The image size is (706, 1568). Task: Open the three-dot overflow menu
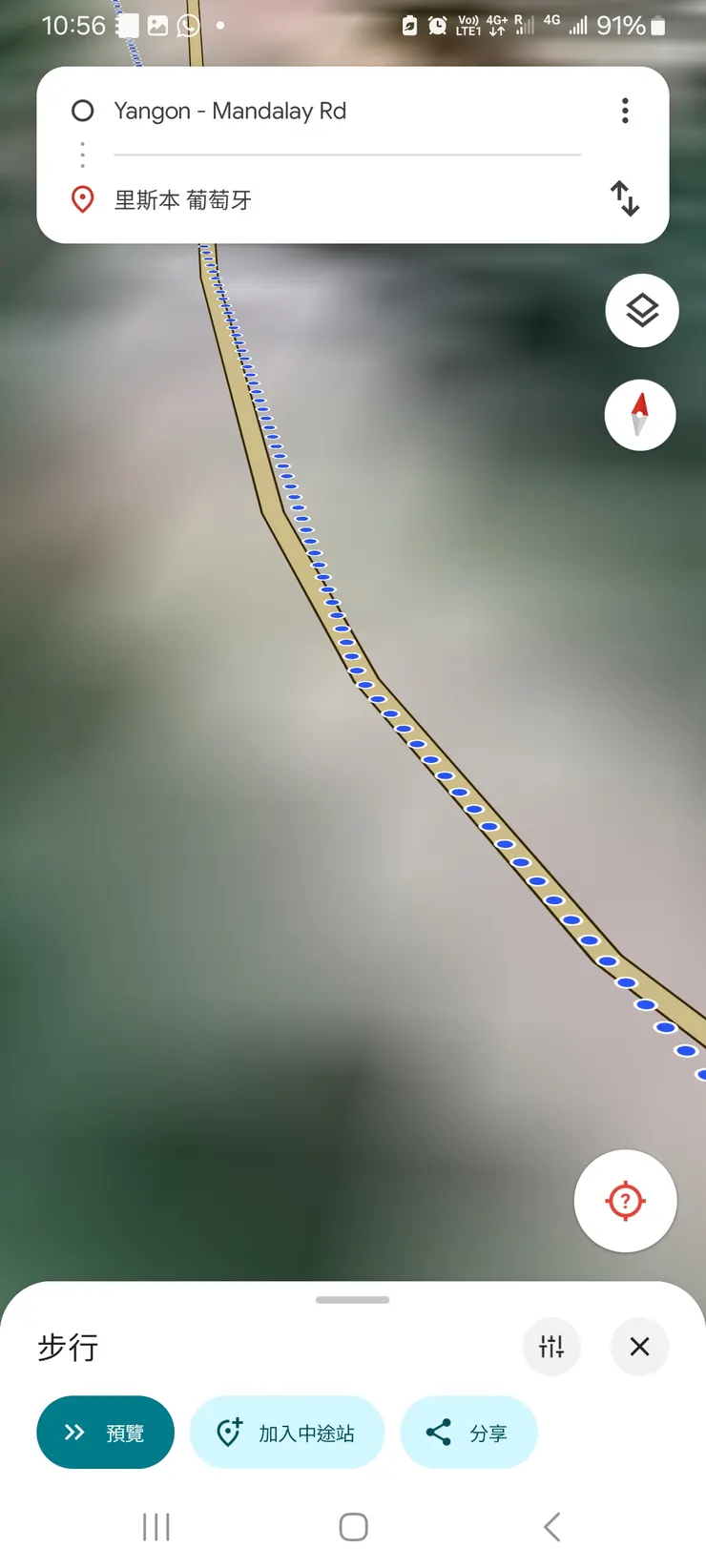[625, 111]
